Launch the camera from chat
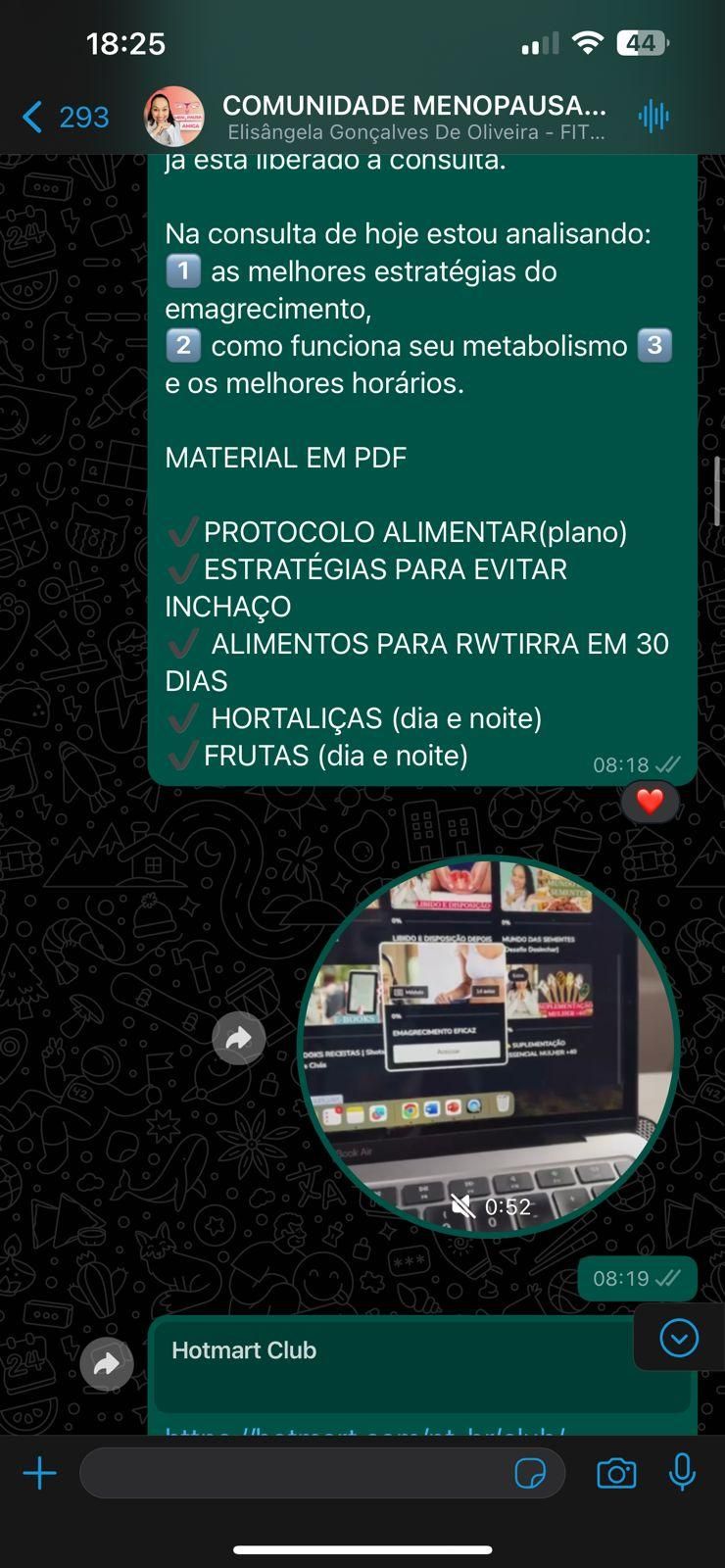Image resolution: width=725 pixels, height=1568 pixels. pos(616,1473)
